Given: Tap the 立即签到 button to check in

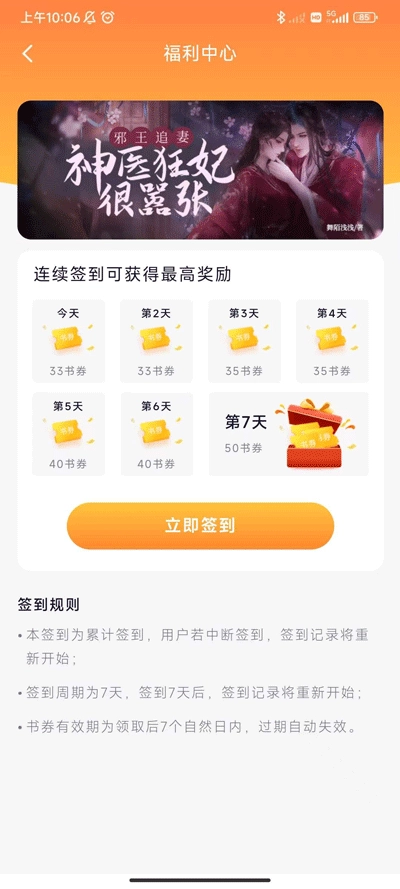Looking at the screenshot, I should click(200, 526).
